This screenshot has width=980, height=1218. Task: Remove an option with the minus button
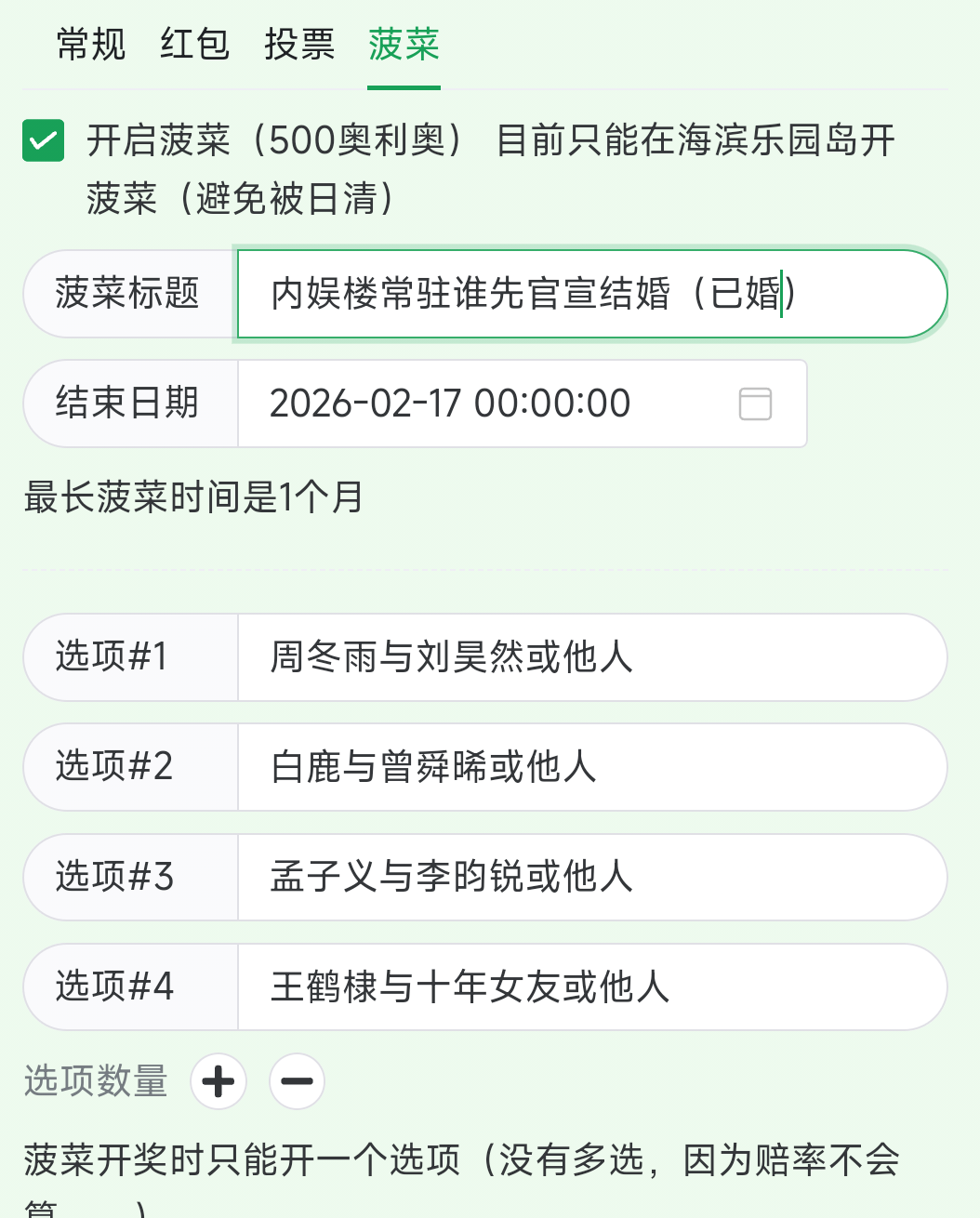pyautogui.click(x=297, y=1081)
